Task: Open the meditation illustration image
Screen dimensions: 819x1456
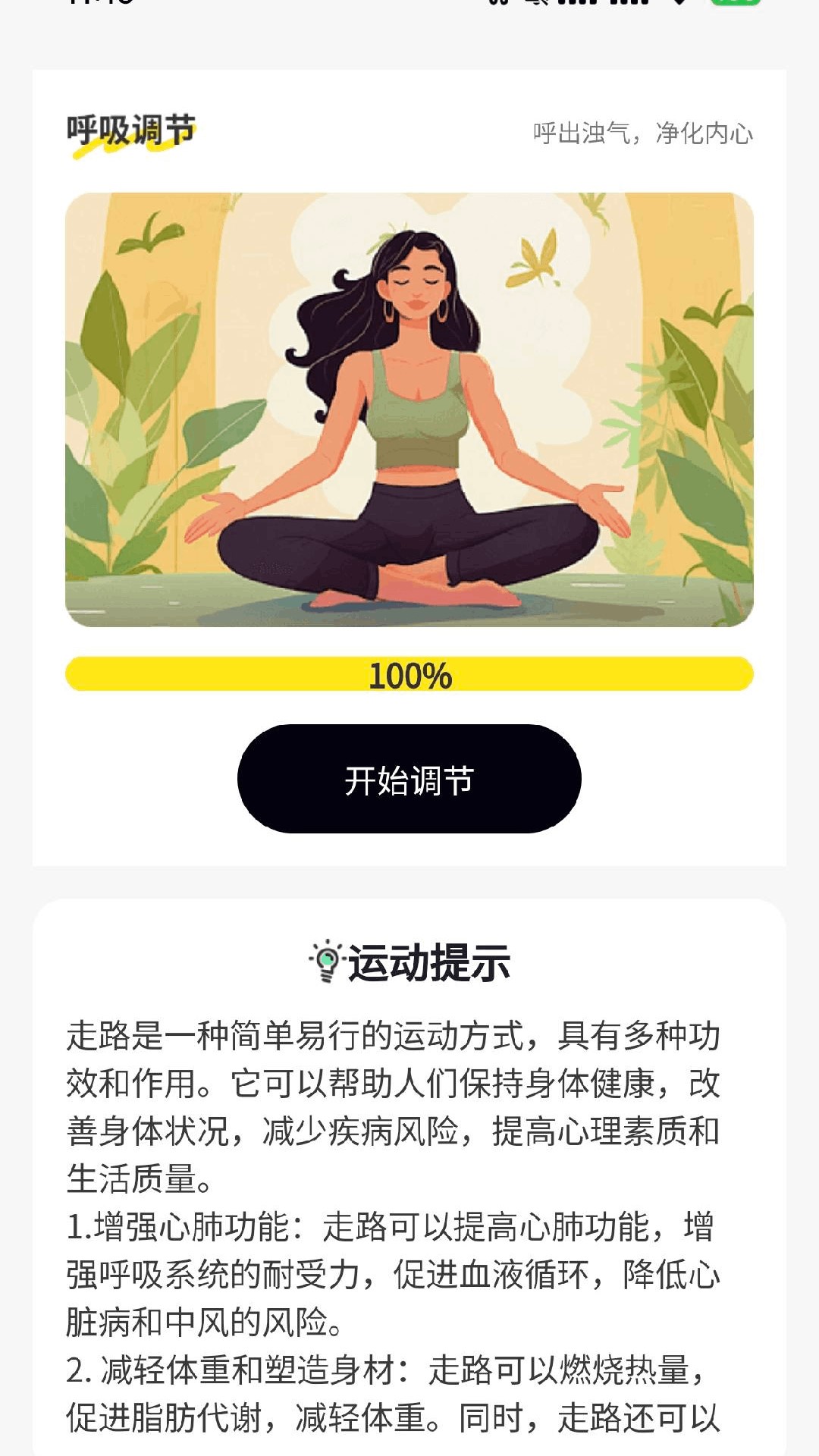Action: tap(409, 409)
